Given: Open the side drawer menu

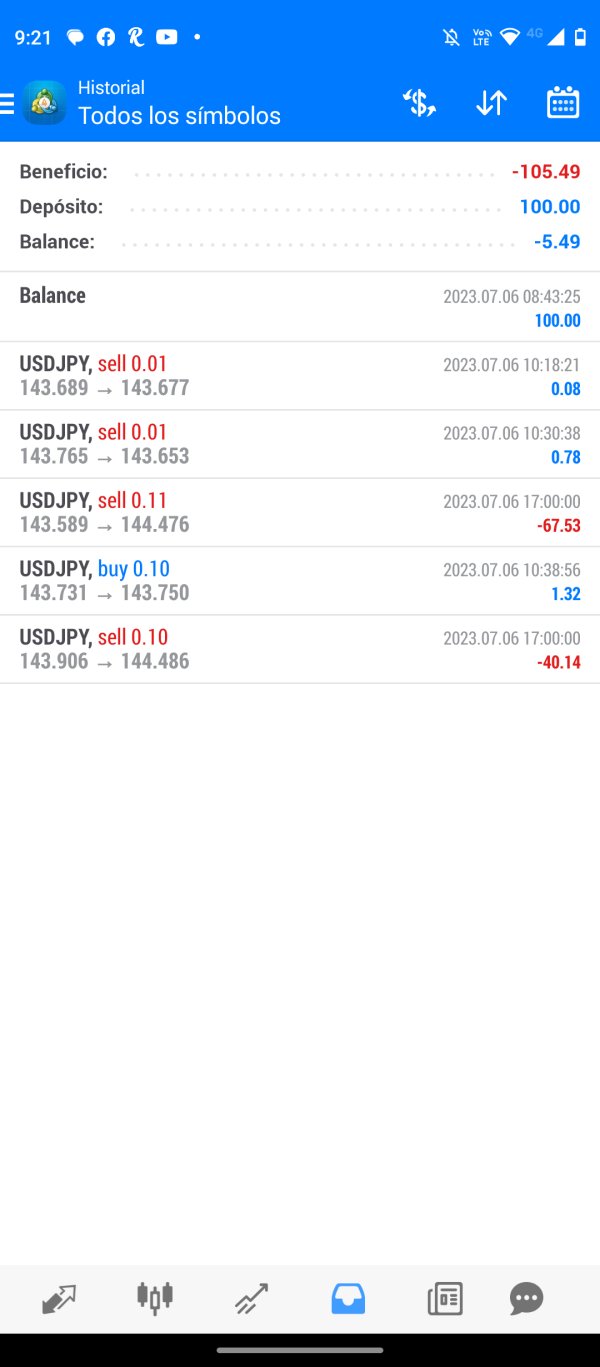Looking at the screenshot, I should click(8, 103).
